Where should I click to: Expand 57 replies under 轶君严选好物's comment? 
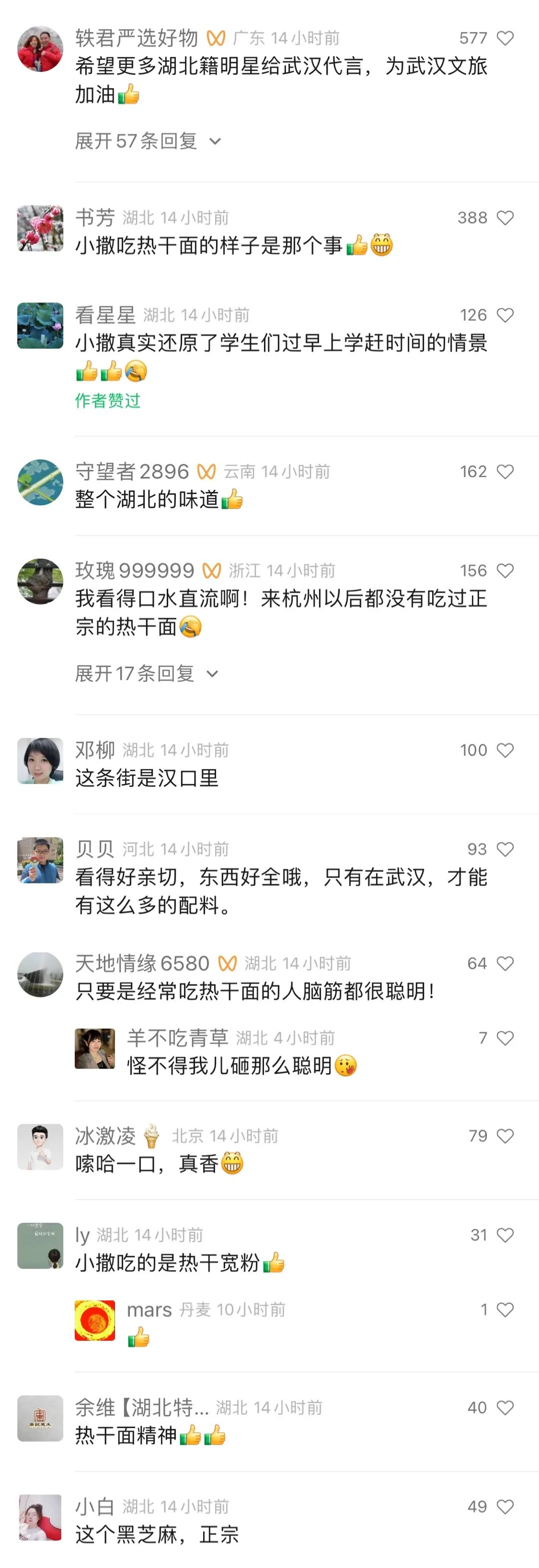point(147,141)
